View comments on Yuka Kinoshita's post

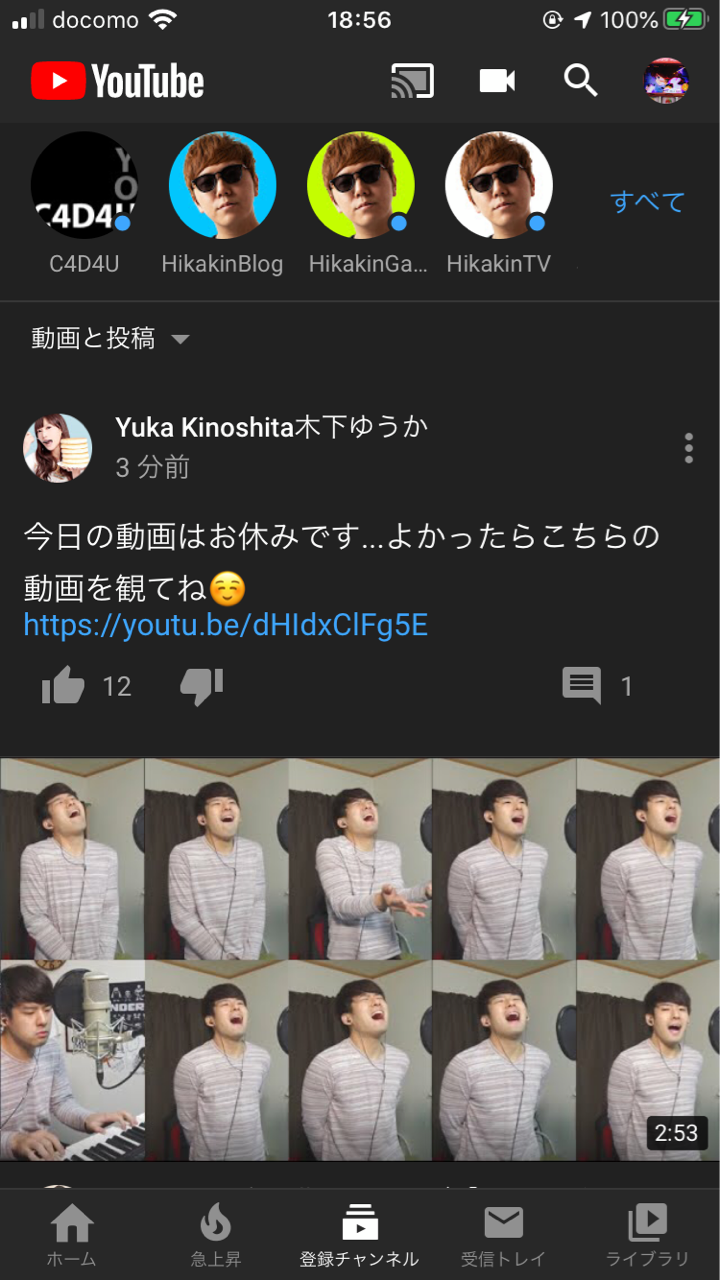pos(582,687)
